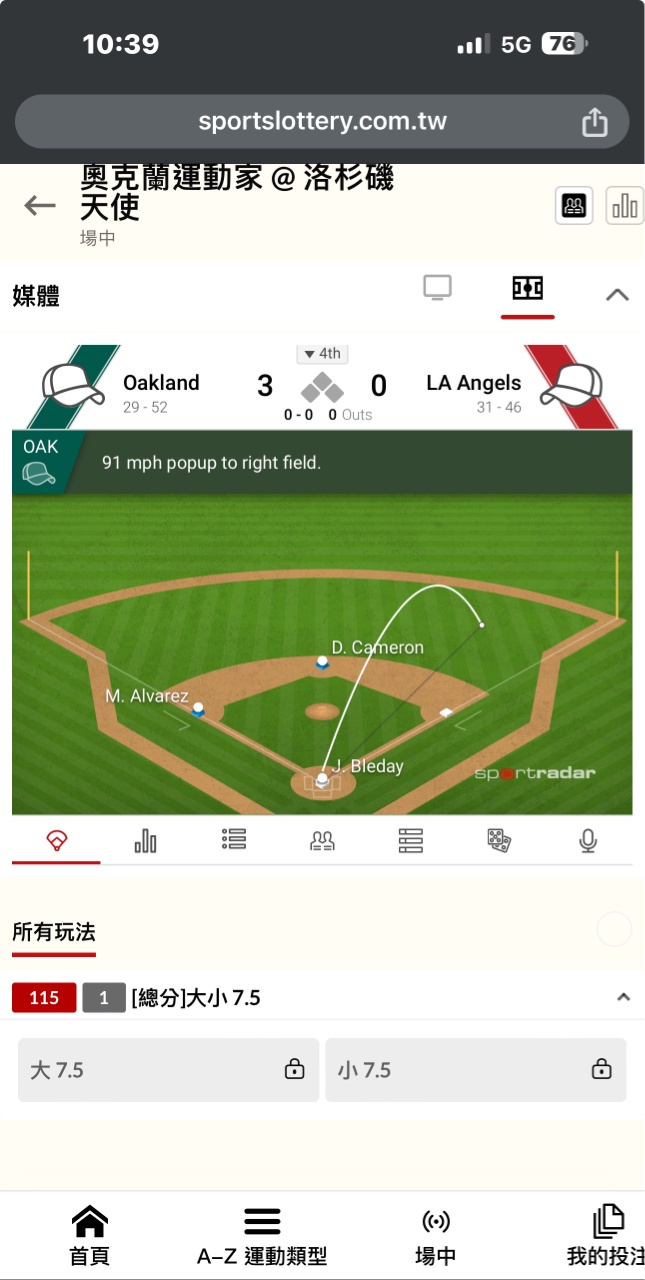Image resolution: width=645 pixels, height=1280 pixels.
Task: Select the match tracker field view
Action: click(527, 289)
